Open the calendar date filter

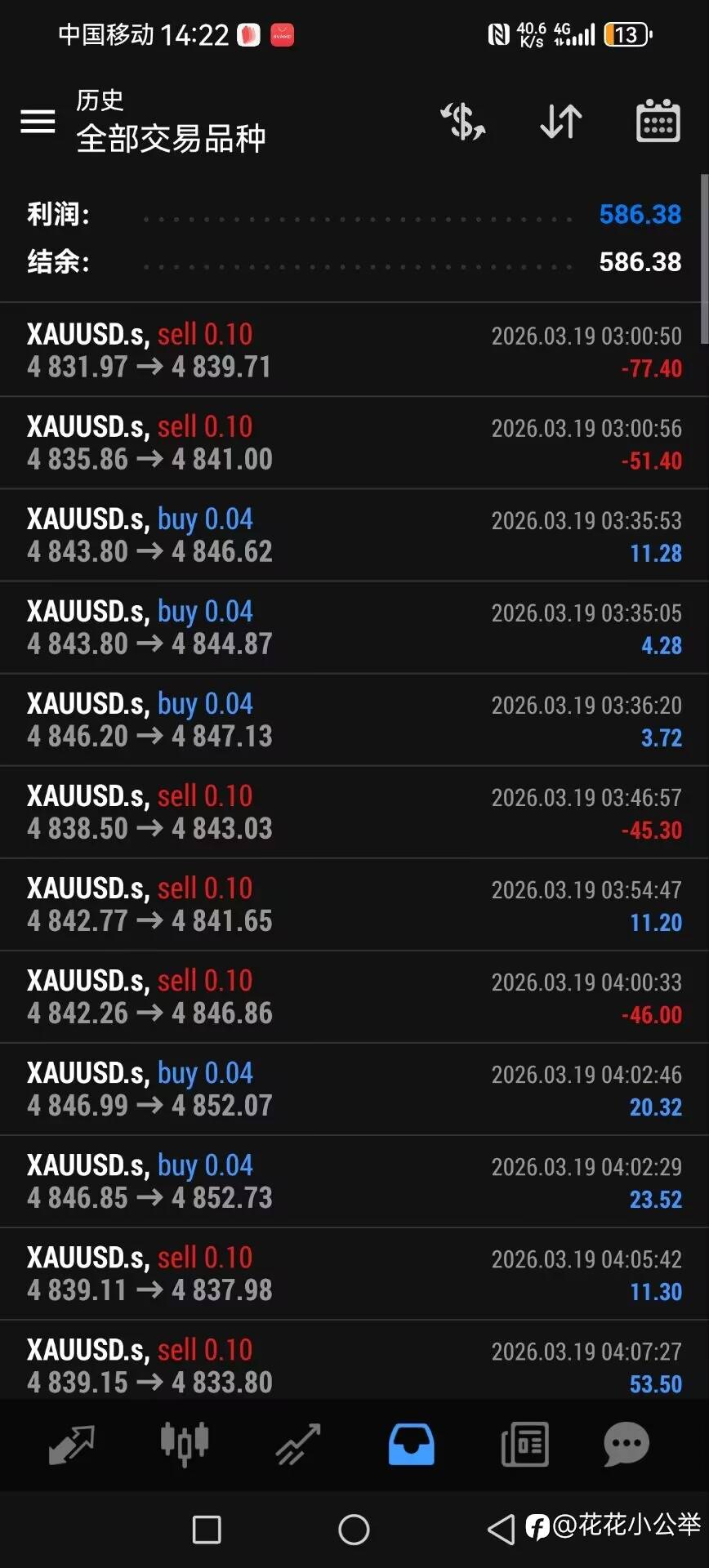point(658,121)
